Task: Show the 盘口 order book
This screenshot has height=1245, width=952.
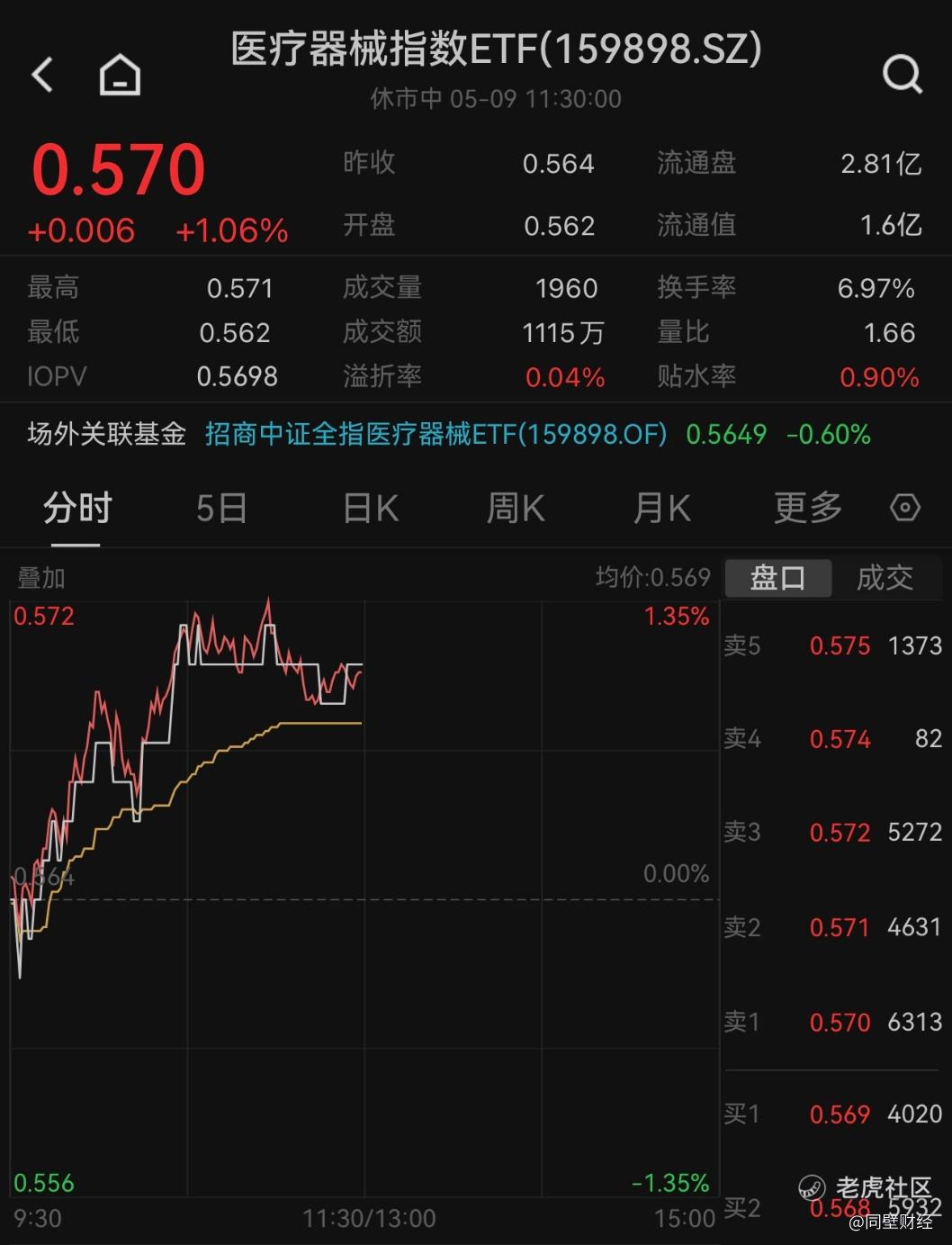Action: (x=777, y=578)
